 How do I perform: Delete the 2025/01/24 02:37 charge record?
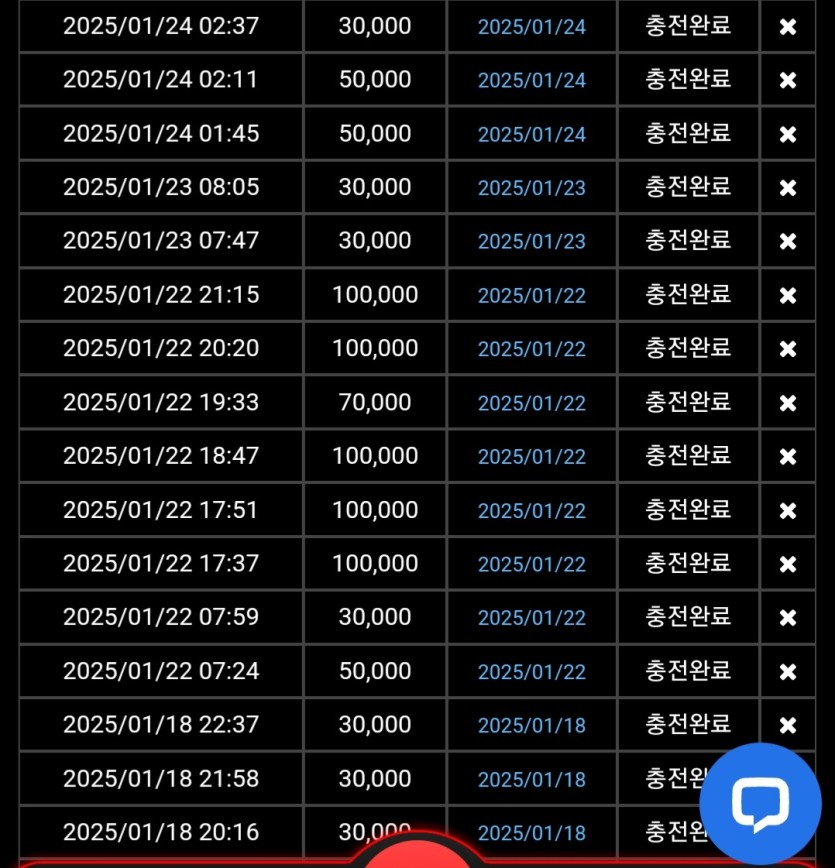tap(788, 27)
